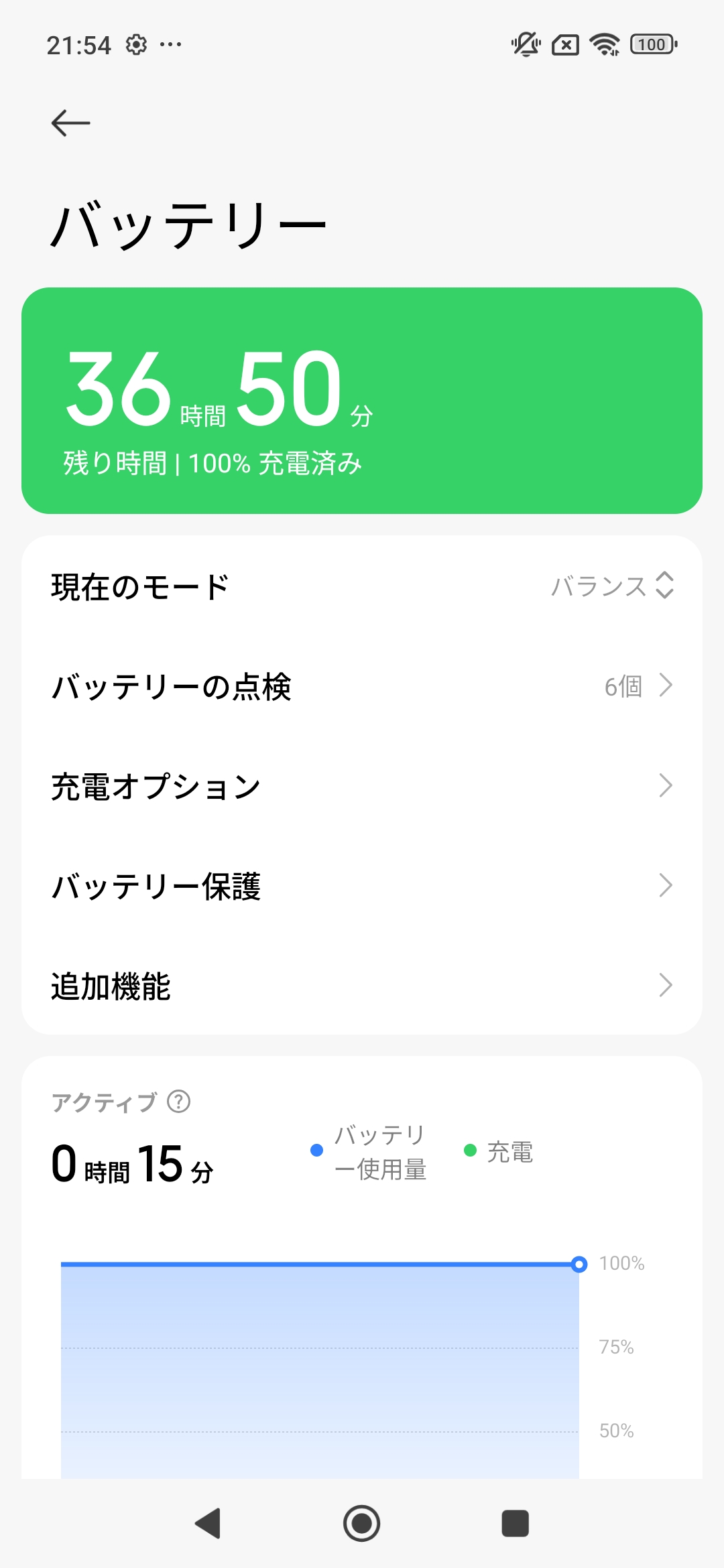Open 充電オプション settings
This screenshot has height=1568, width=724.
pyautogui.click(x=362, y=786)
